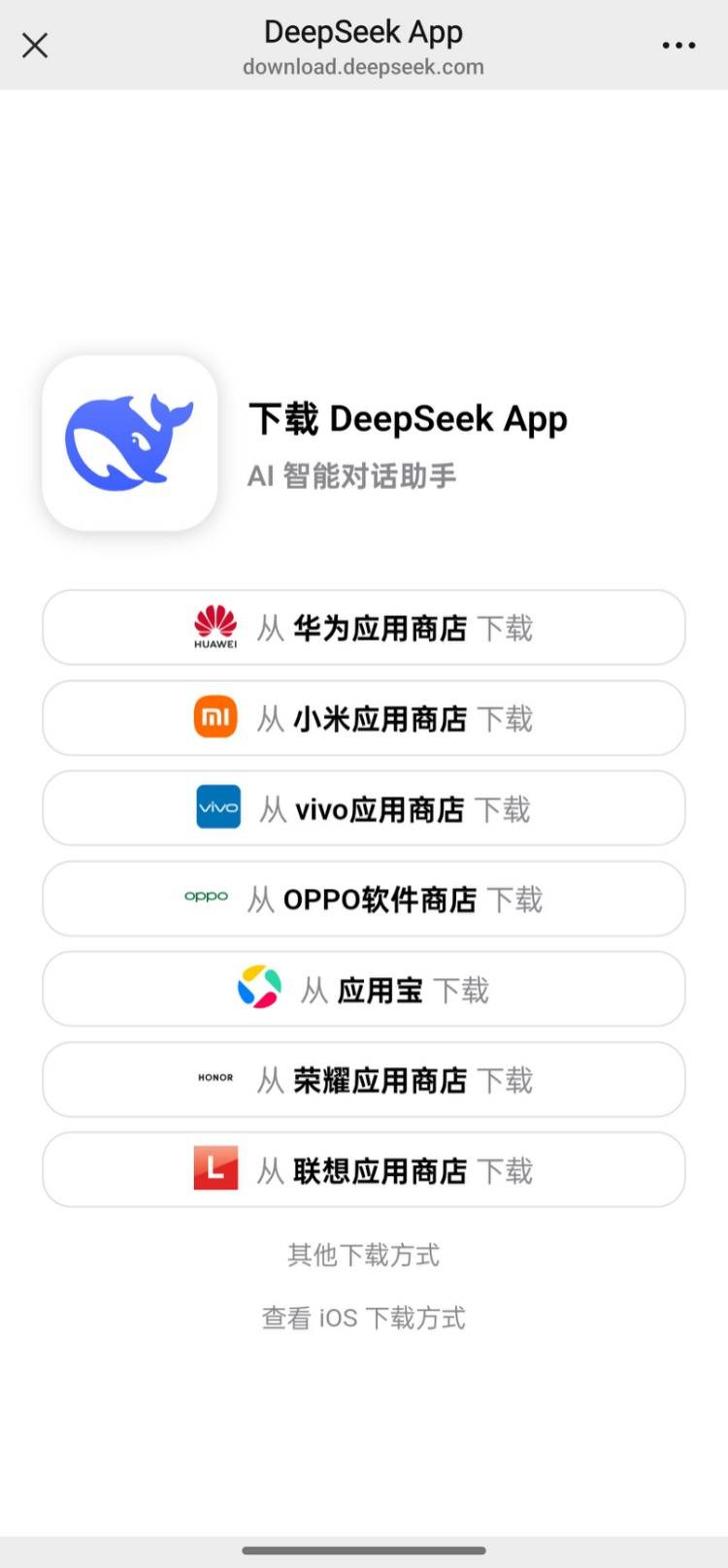728x1568 pixels.
Task: Download from 小米应用商店
Action: click(x=364, y=718)
